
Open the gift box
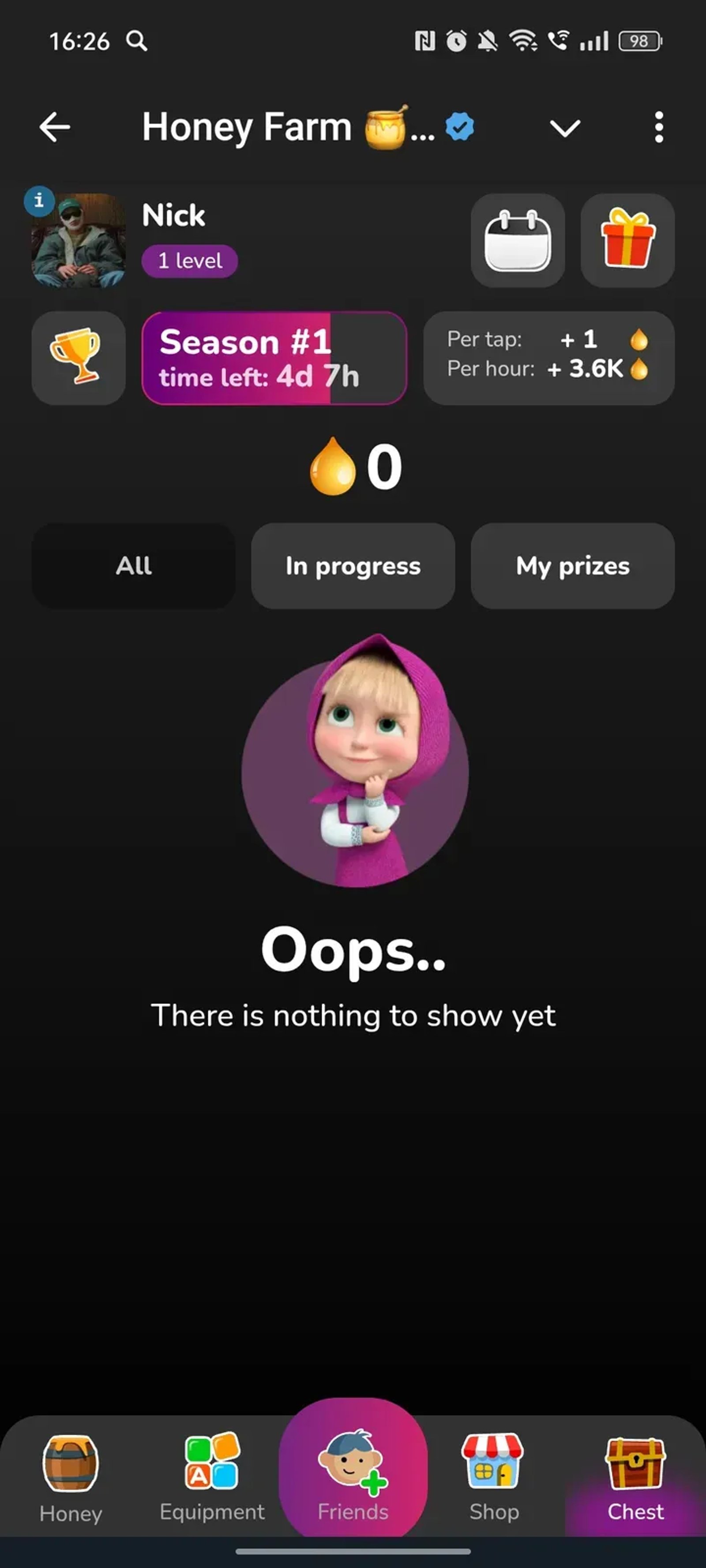pyautogui.click(x=627, y=240)
